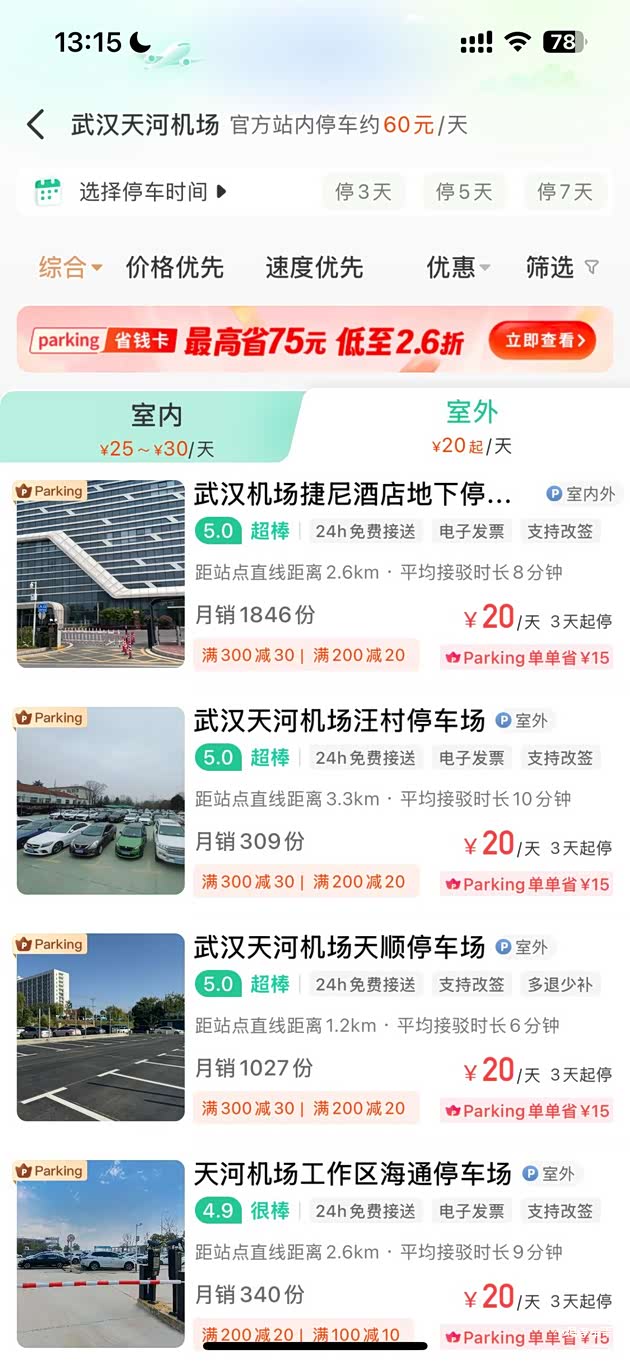The width and height of the screenshot is (630, 1363).
Task: Switch to the 室外 parking tab
Action: 471,426
